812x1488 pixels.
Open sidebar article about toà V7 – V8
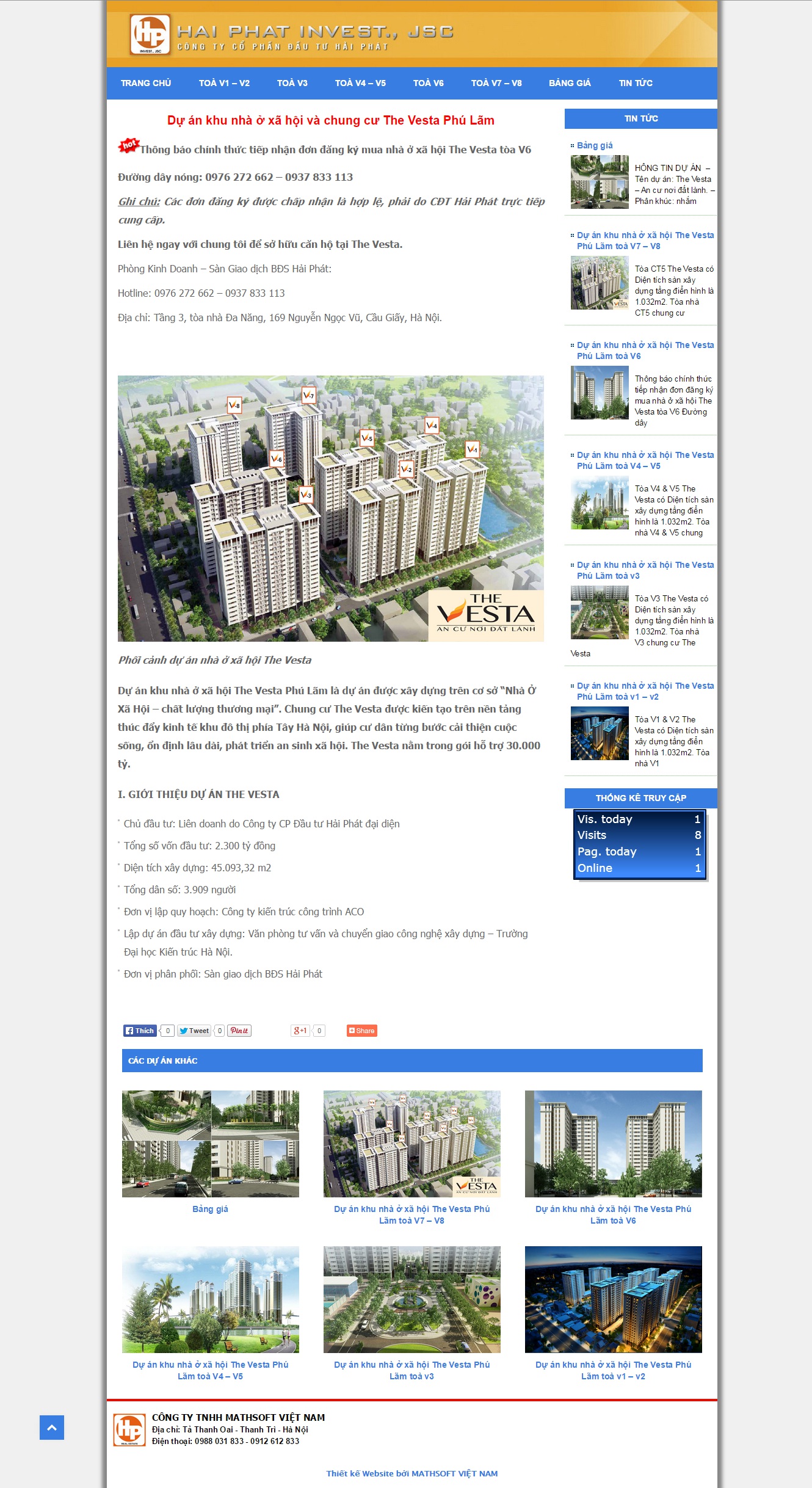(x=645, y=241)
